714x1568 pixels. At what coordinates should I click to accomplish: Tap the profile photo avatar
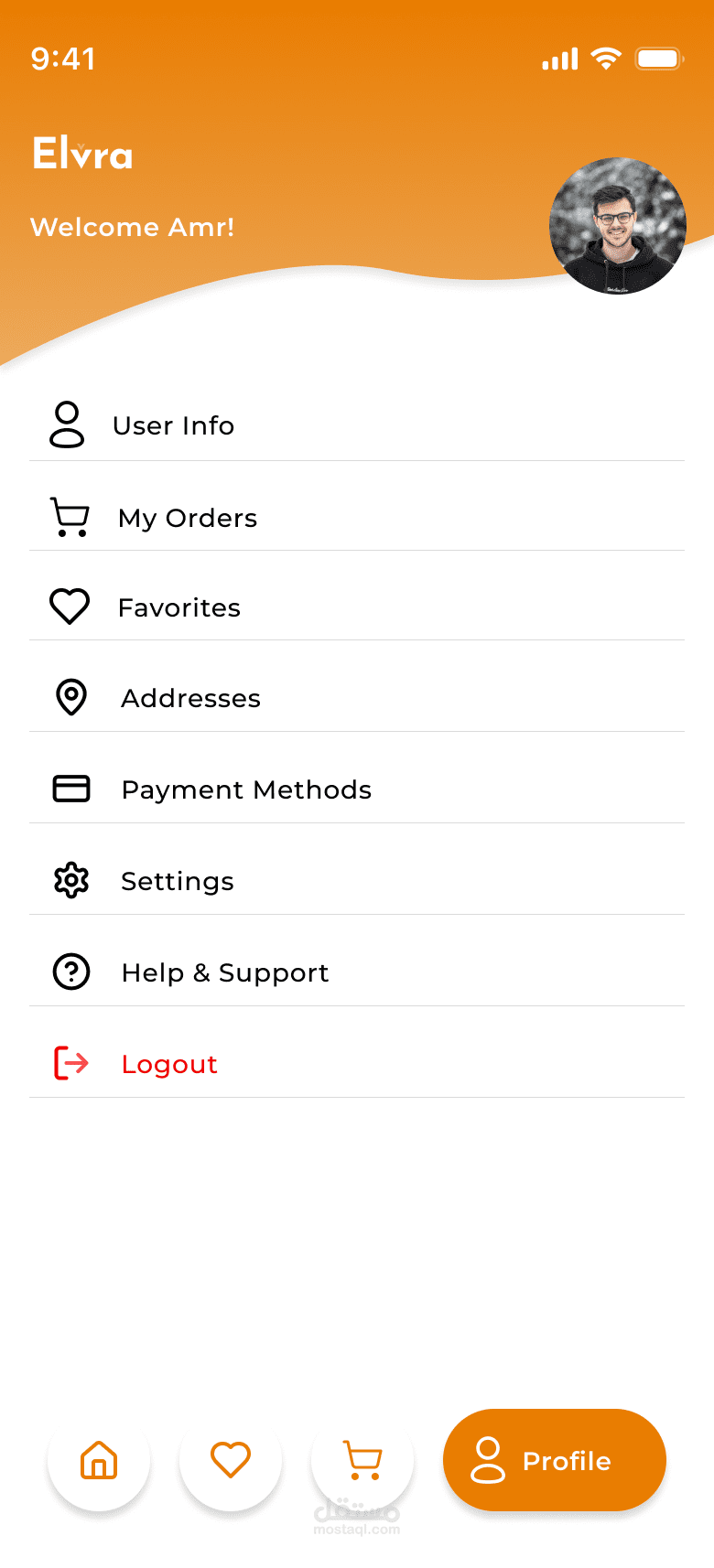tap(618, 226)
